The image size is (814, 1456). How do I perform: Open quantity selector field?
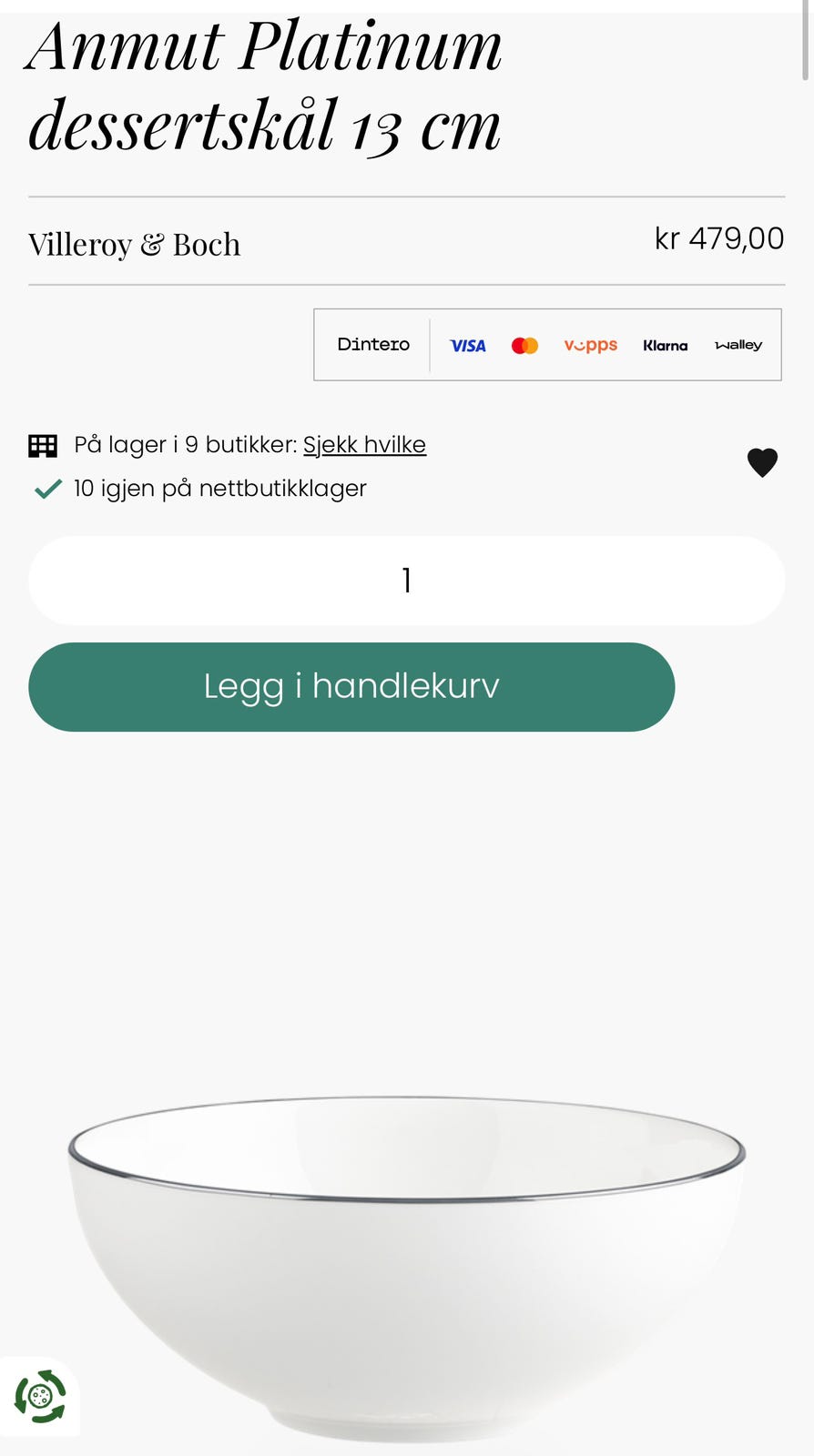[407, 581]
